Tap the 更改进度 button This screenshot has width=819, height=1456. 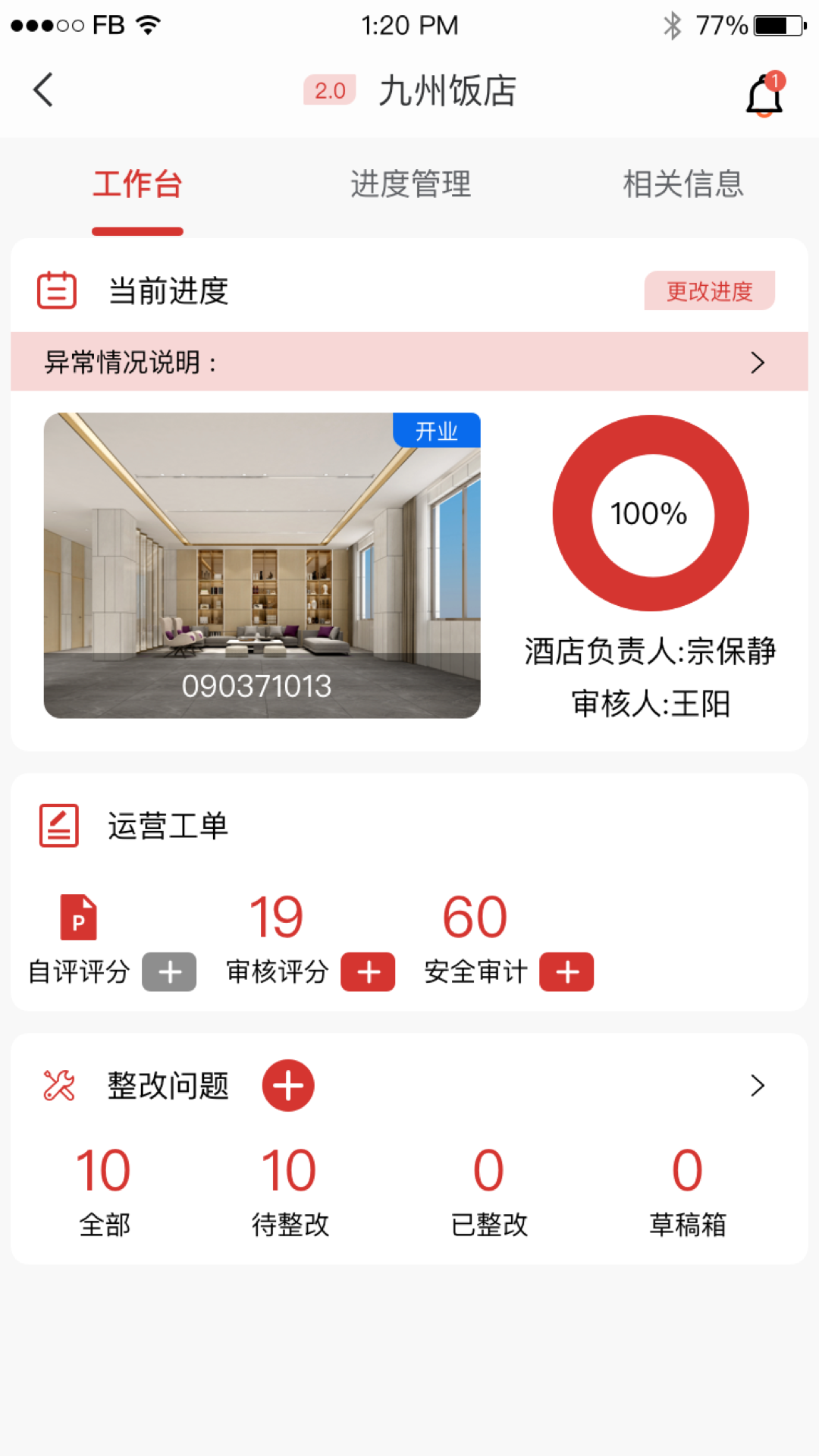710,290
